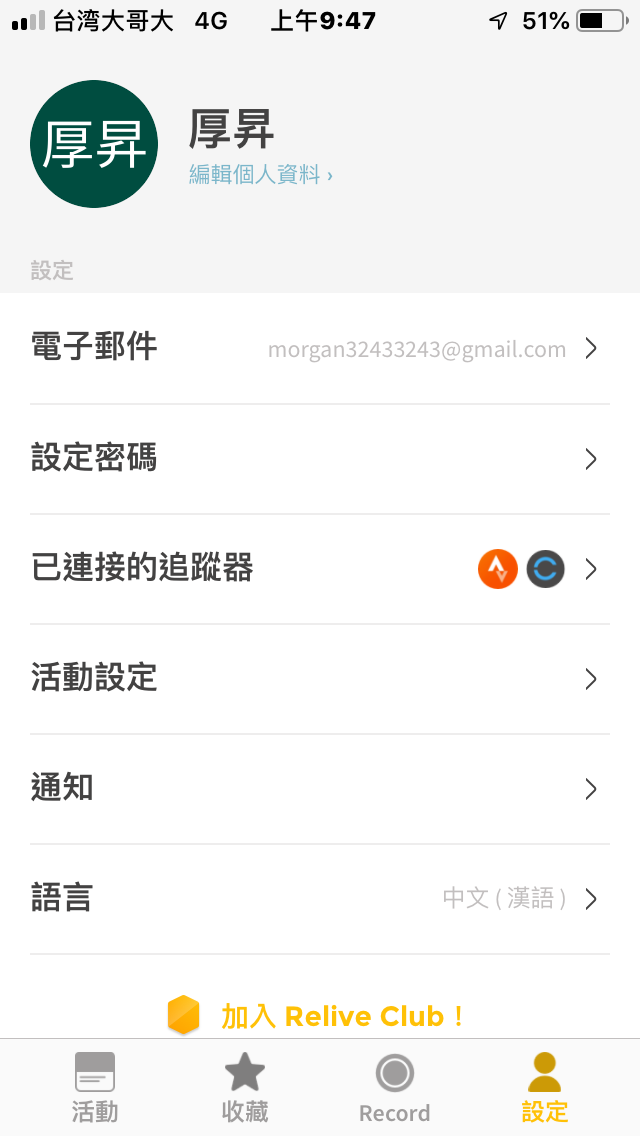The width and height of the screenshot is (640, 1136).
Task: Change the 語言 language setting
Action: (x=320, y=899)
